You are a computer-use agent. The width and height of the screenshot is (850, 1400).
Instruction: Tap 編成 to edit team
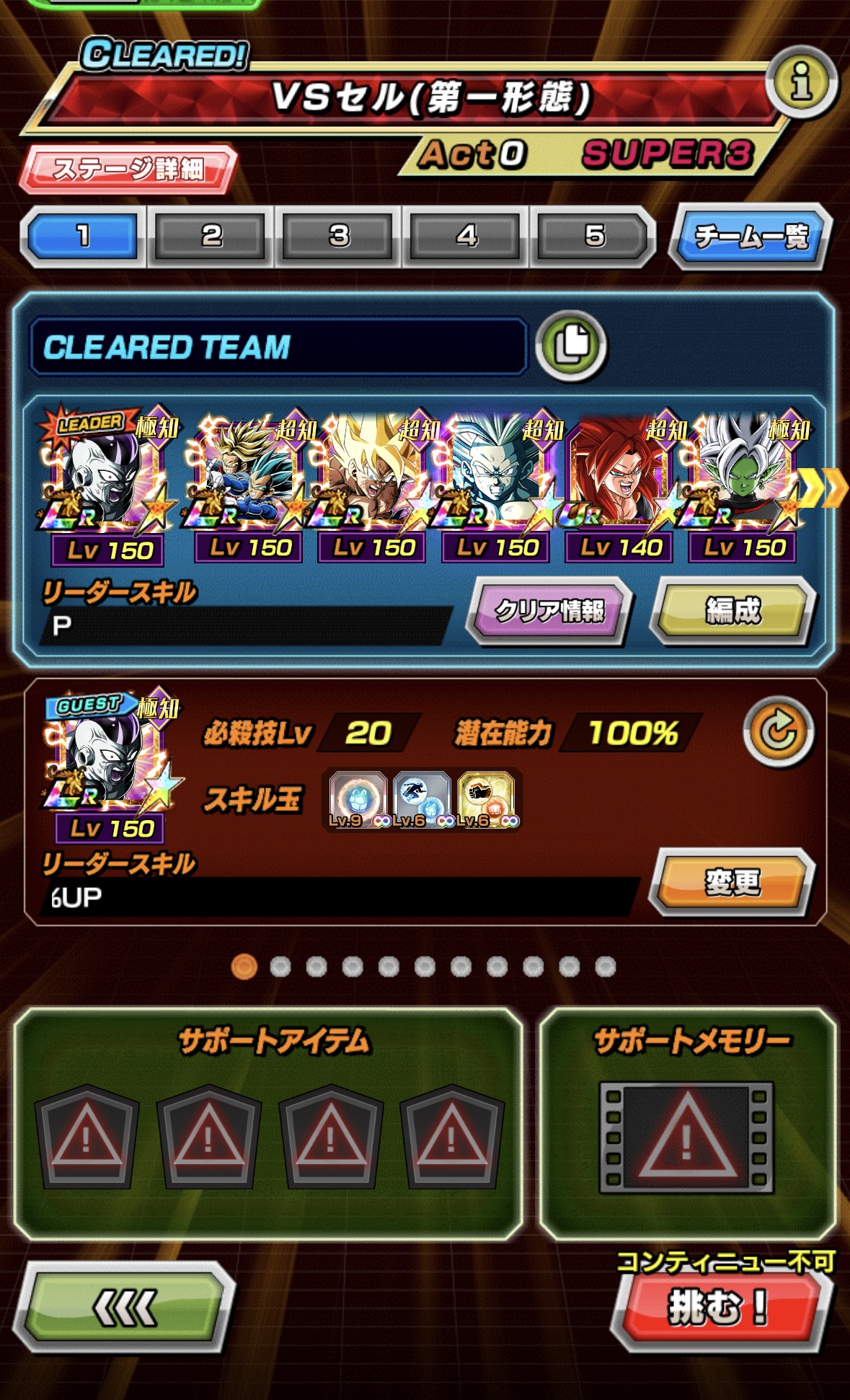tap(732, 611)
